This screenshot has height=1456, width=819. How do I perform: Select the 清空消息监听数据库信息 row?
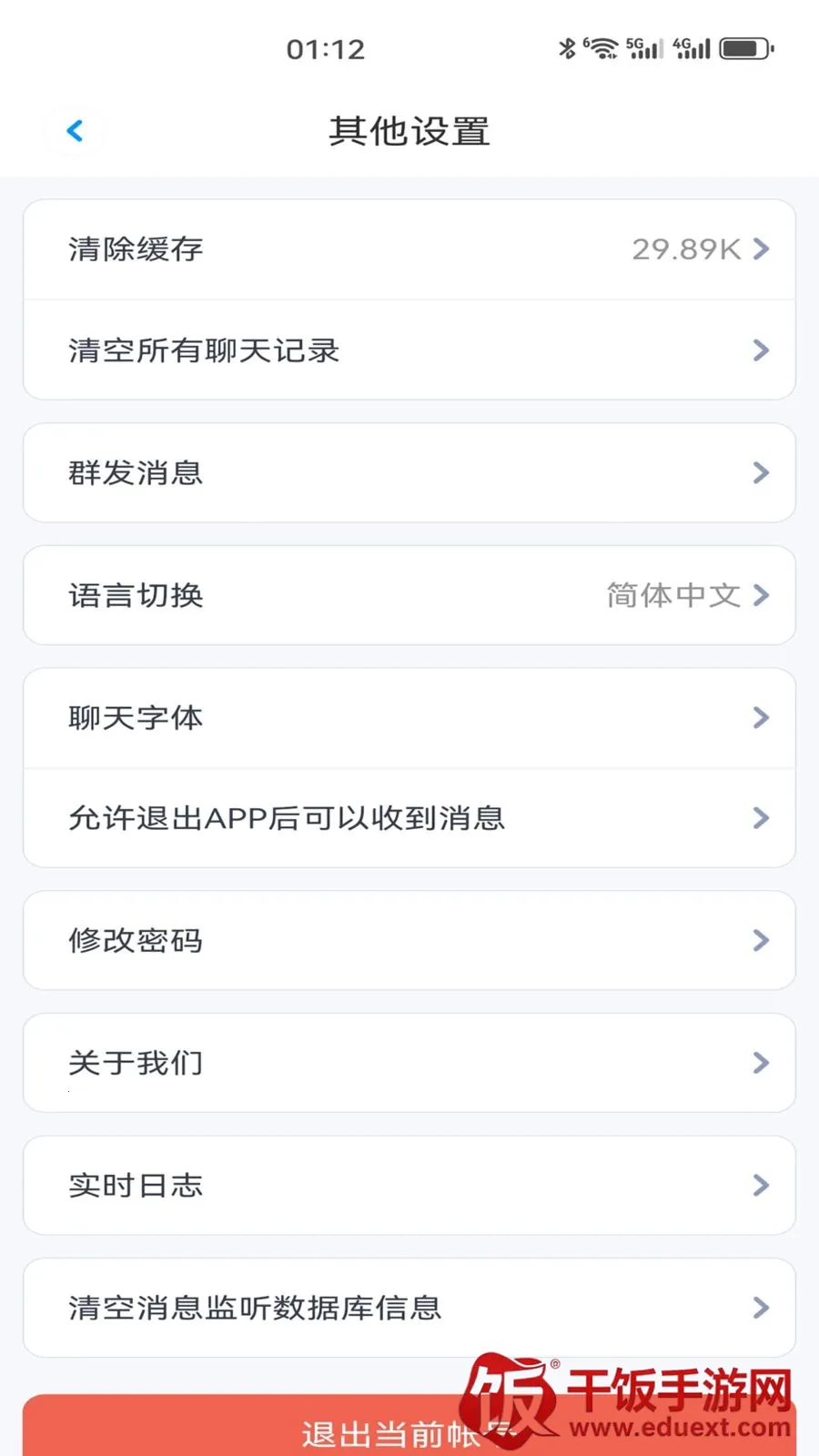409,1308
